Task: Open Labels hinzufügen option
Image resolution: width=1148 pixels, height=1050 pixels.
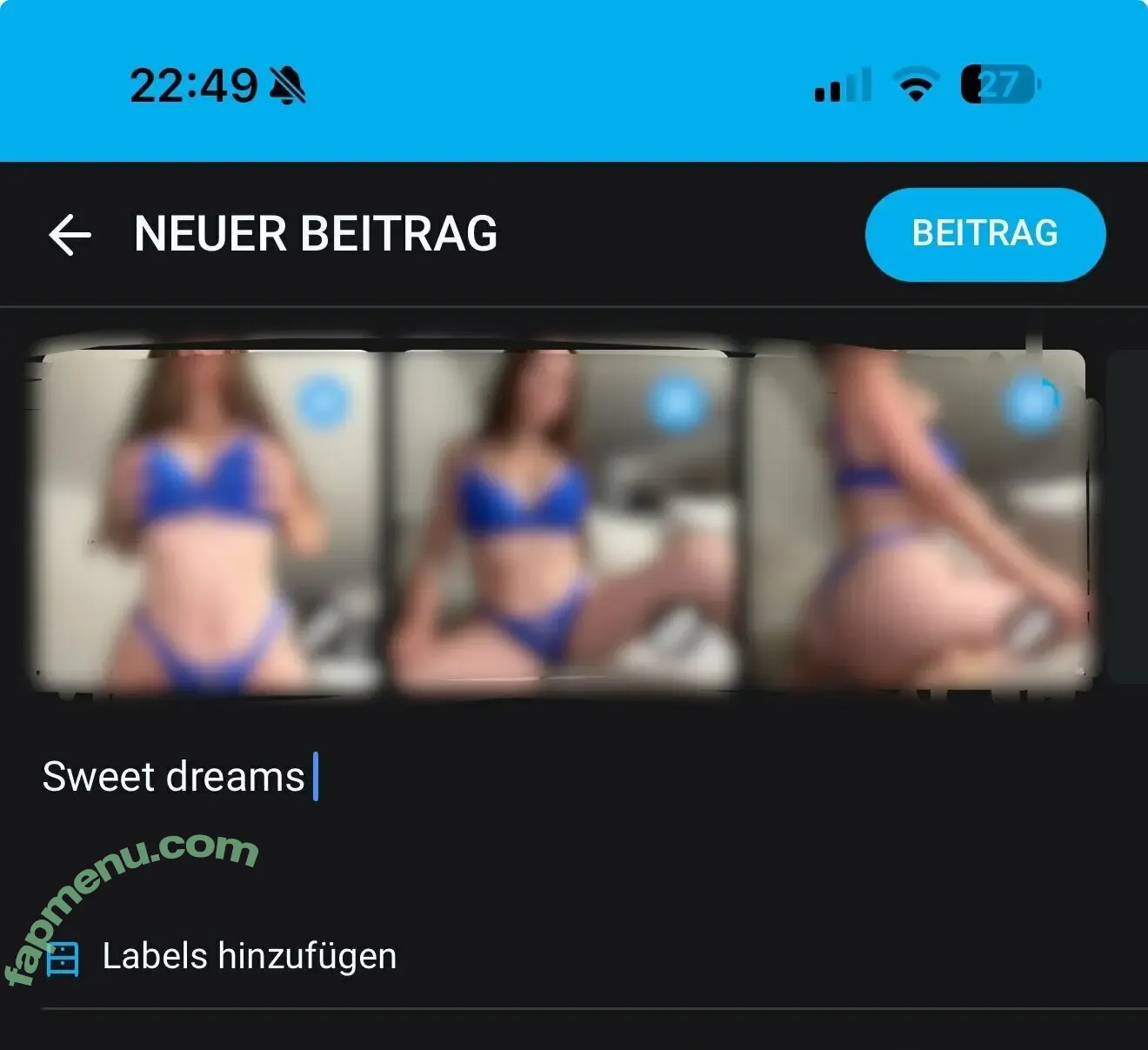Action: pos(249,956)
